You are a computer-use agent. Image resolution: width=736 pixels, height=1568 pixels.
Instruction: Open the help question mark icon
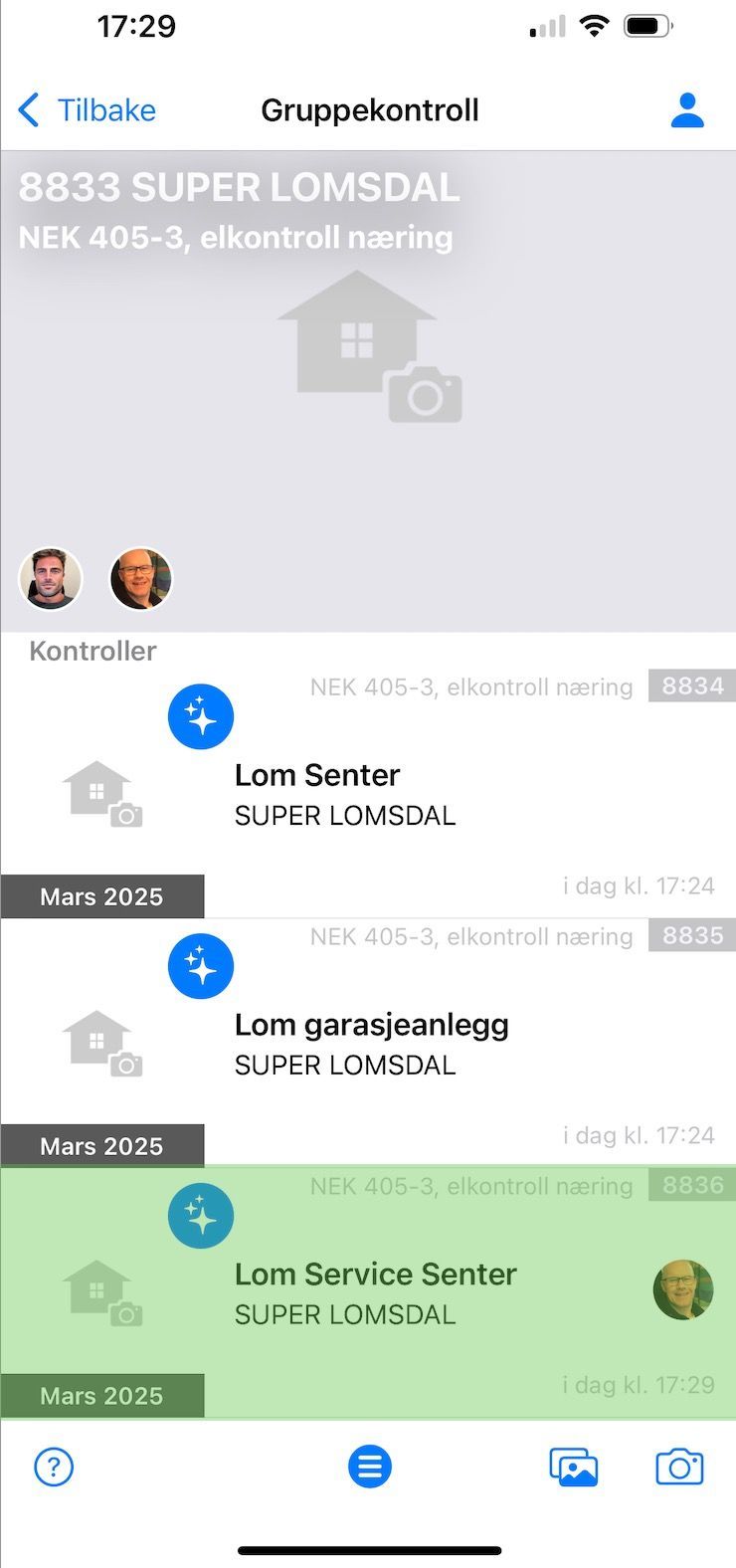(x=54, y=1467)
